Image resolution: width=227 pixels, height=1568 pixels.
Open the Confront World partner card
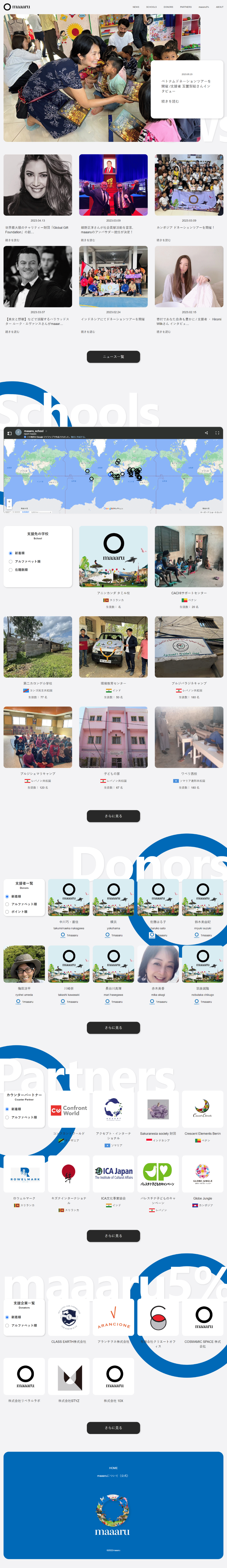[x=69, y=1110]
